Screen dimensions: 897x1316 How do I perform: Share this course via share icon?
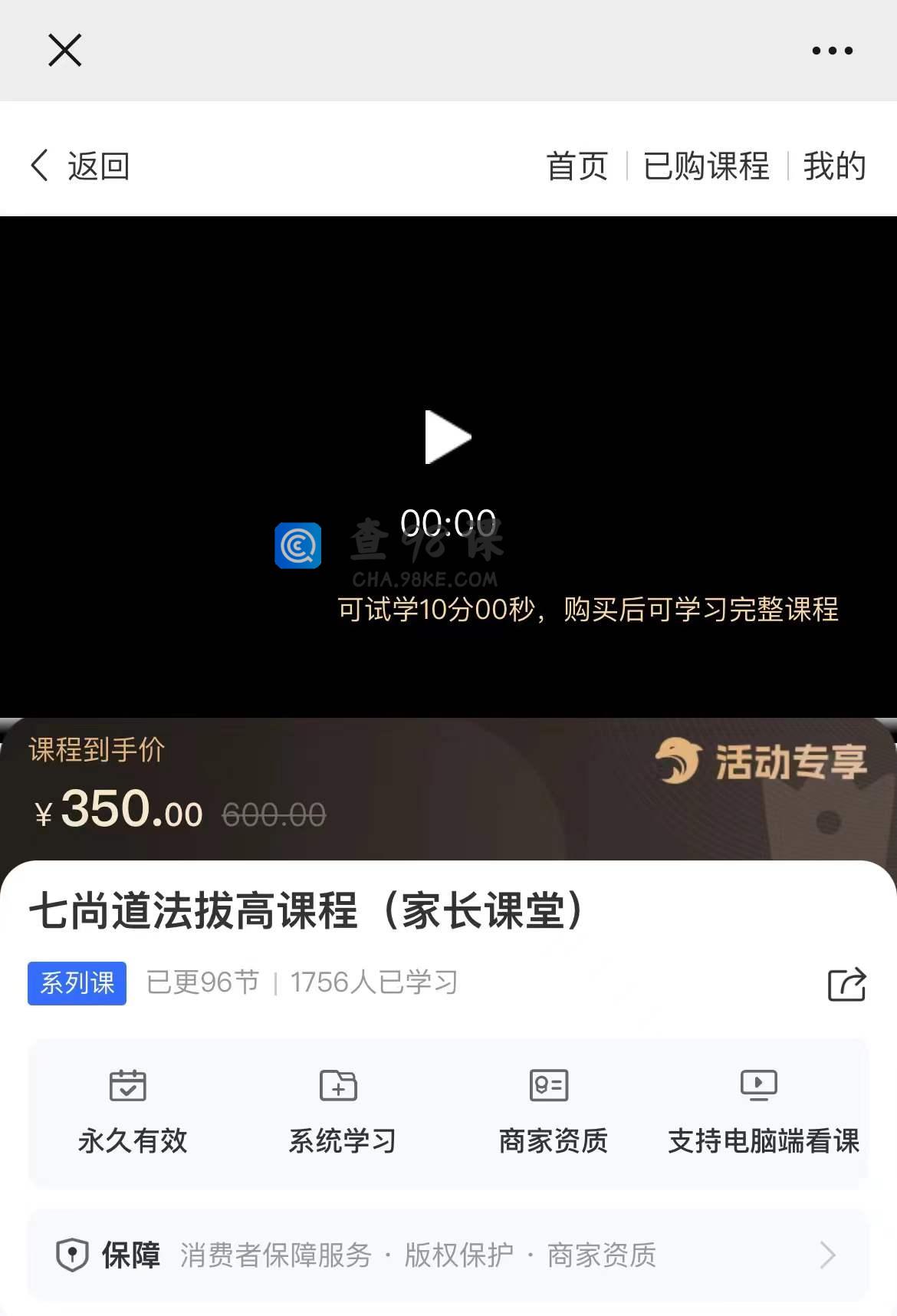846,984
